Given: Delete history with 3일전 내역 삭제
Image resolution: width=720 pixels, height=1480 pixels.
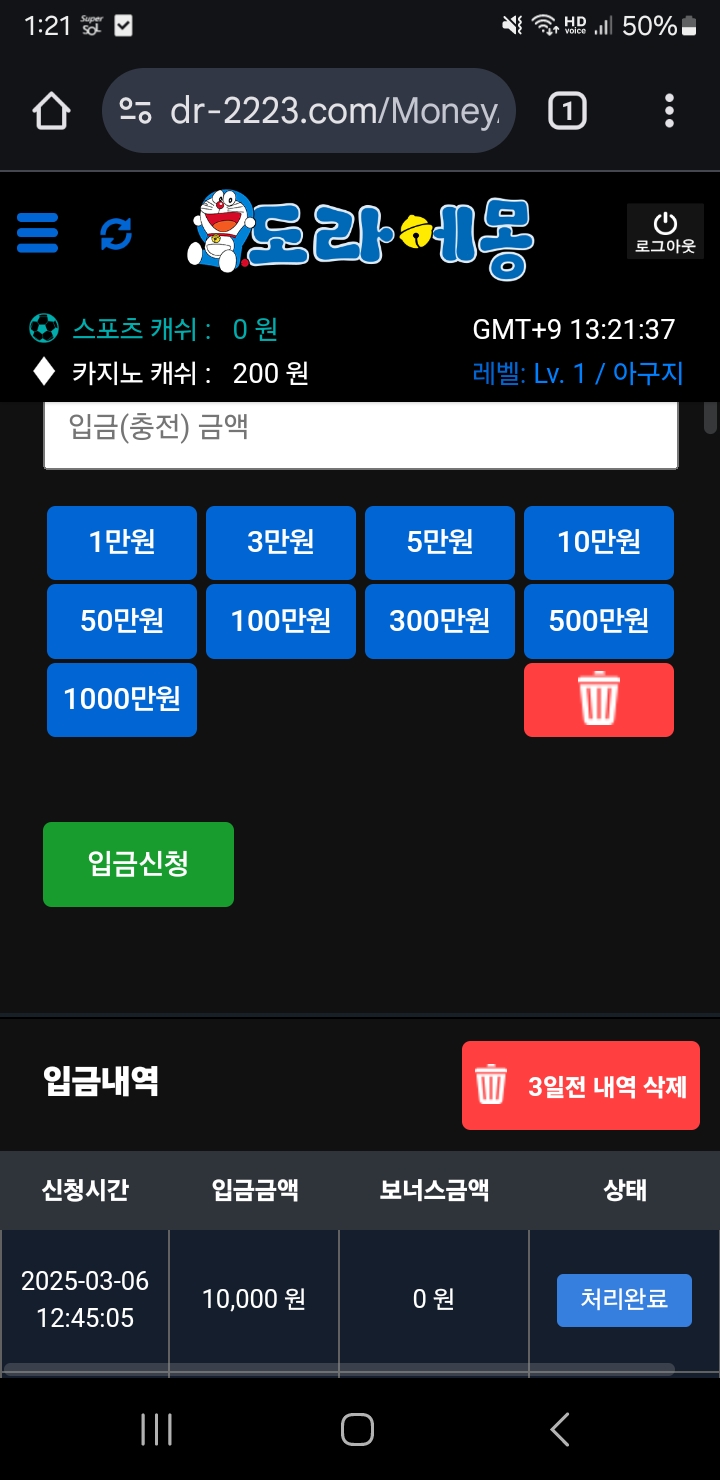Looking at the screenshot, I should click(x=581, y=1086).
